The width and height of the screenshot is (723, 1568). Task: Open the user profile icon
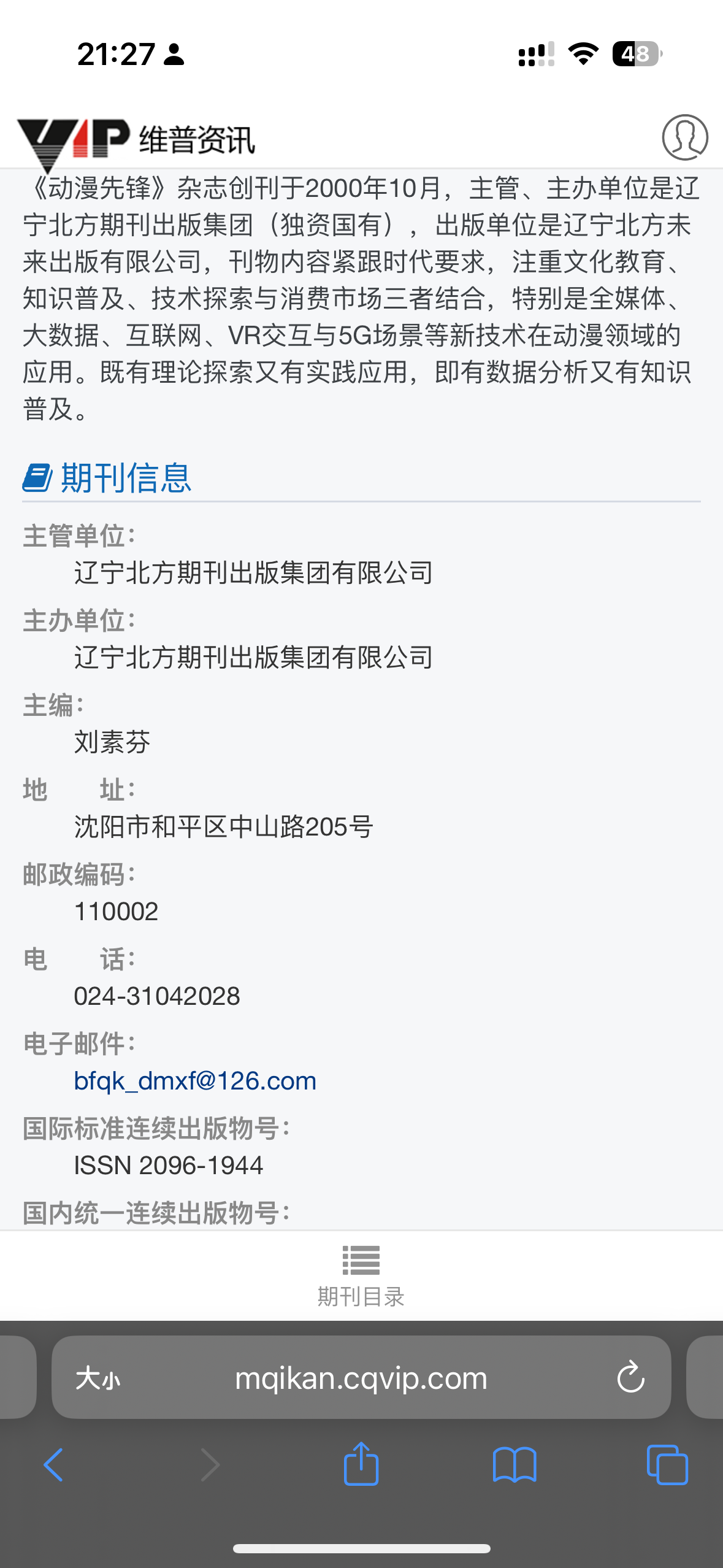click(685, 137)
